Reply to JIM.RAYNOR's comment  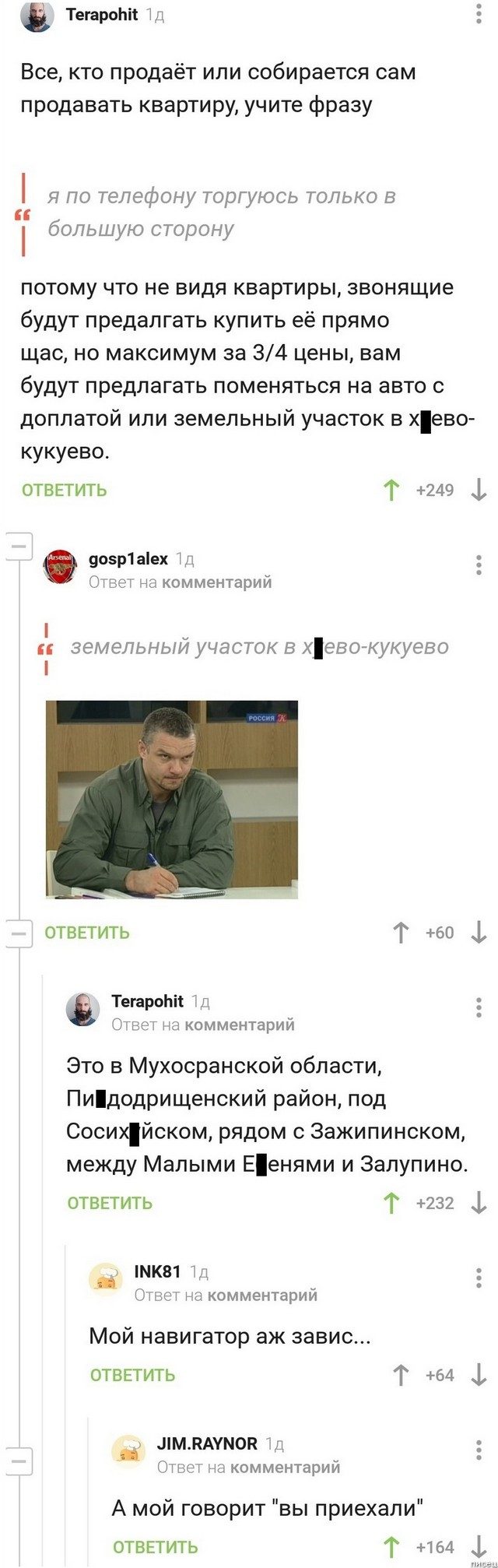155,1547
